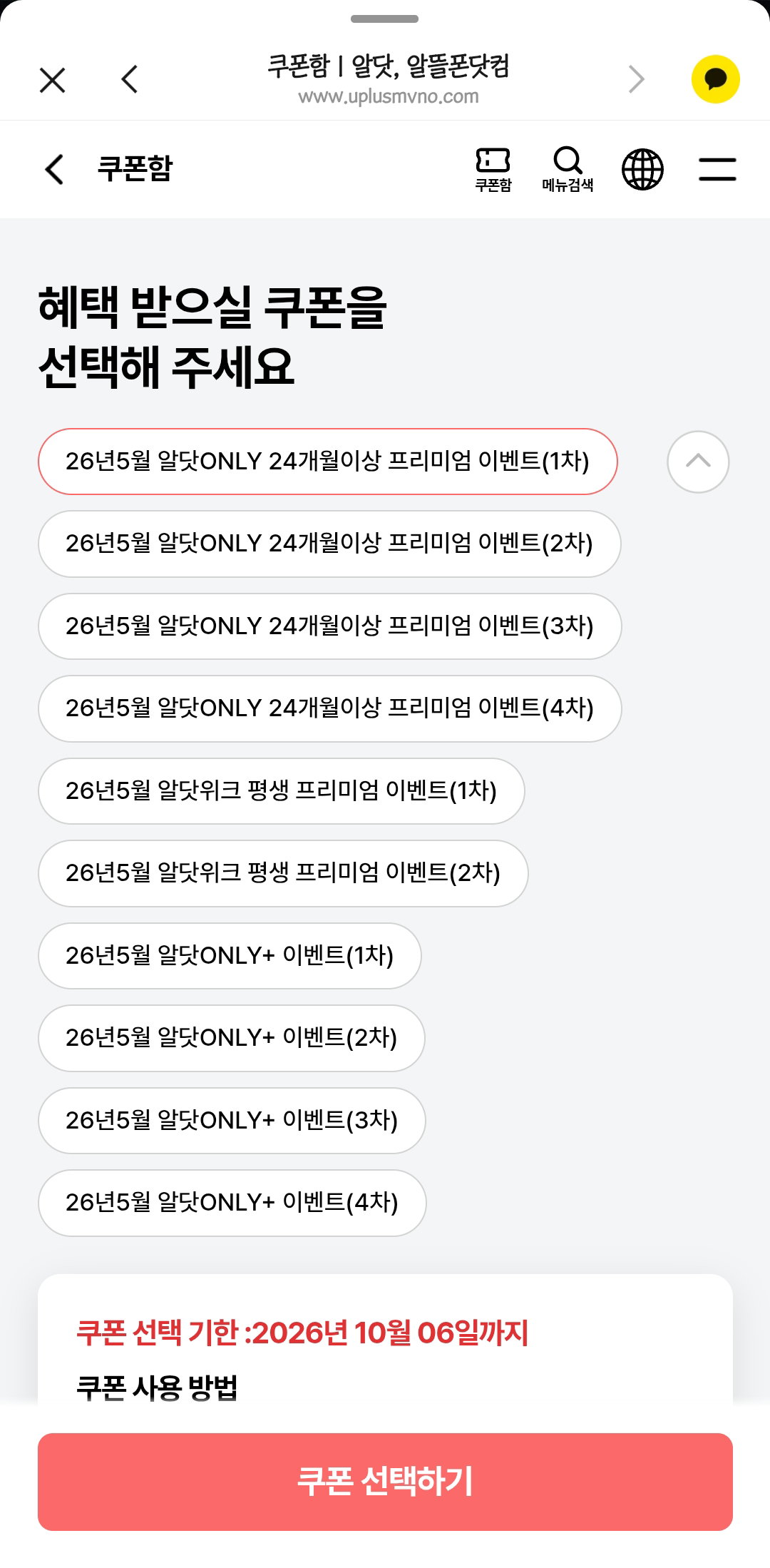
Task: Select 알닷ONLY 24개월이상 프리미엄 이벤트(2차)
Action: click(329, 544)
